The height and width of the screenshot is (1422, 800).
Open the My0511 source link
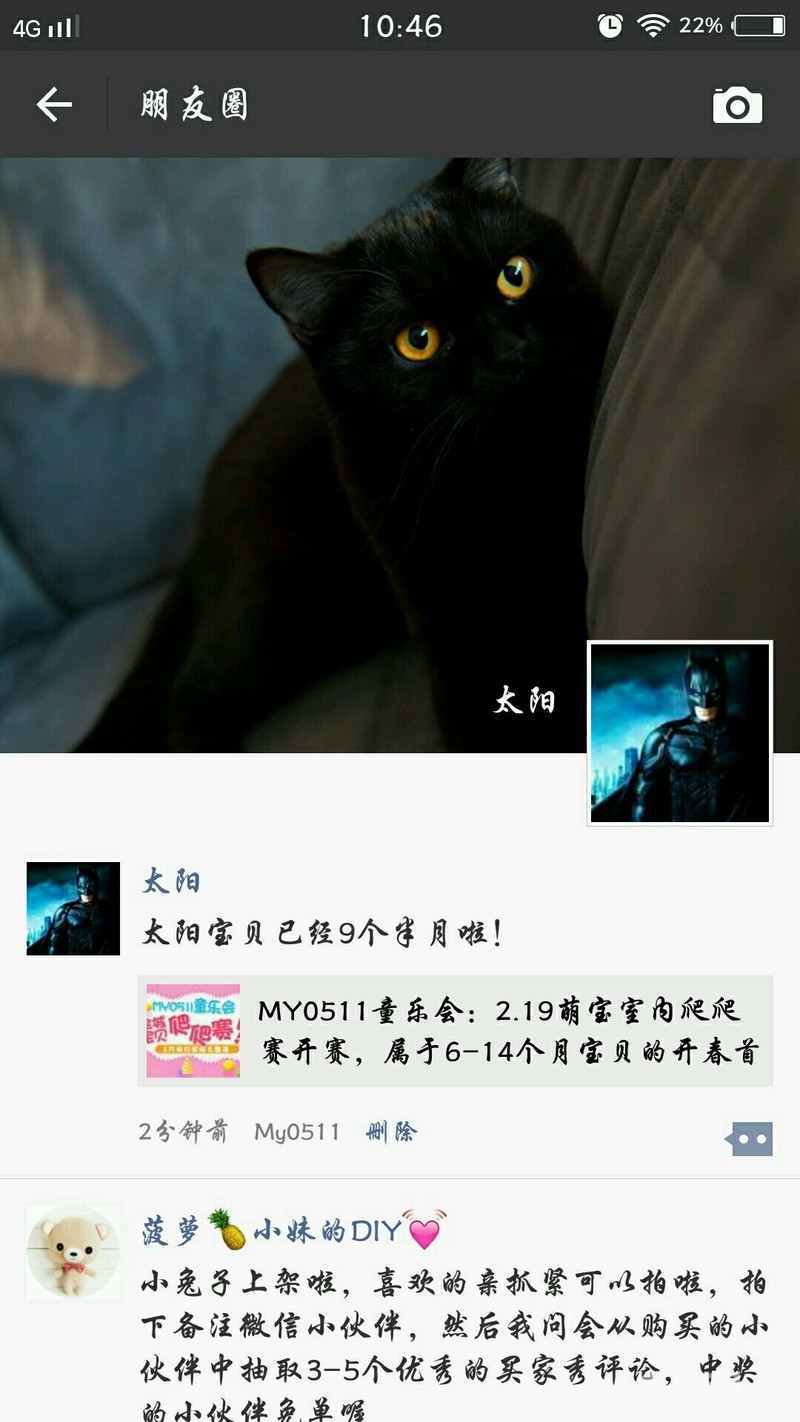297,1132
